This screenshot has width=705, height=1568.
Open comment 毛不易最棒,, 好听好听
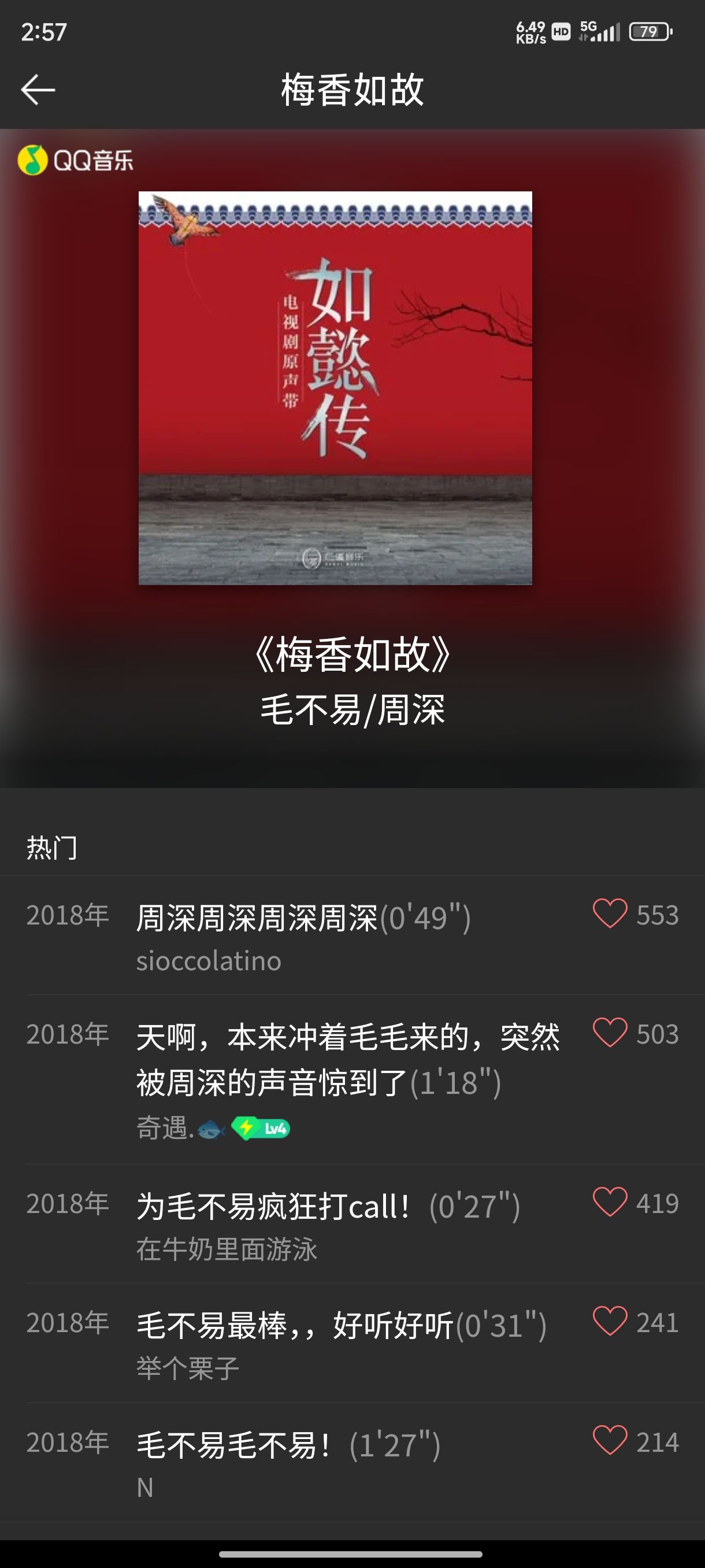tap(340, 1326)
